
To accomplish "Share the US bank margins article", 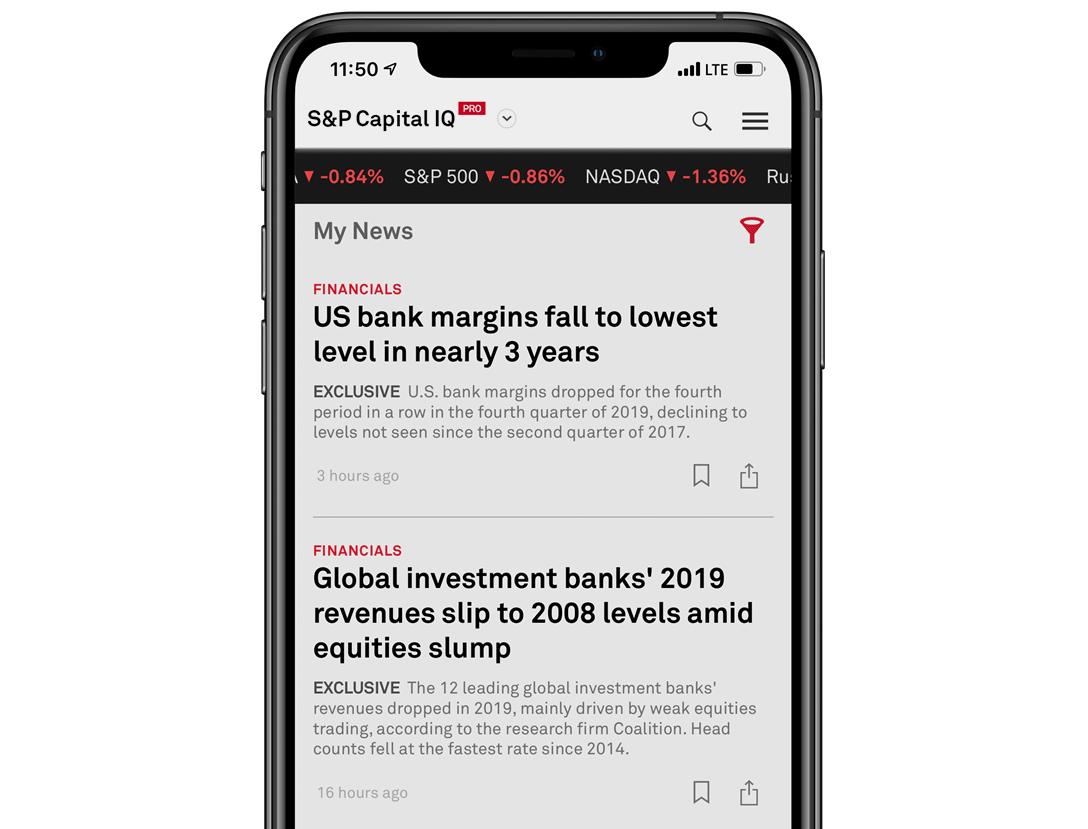I will 749,476.
